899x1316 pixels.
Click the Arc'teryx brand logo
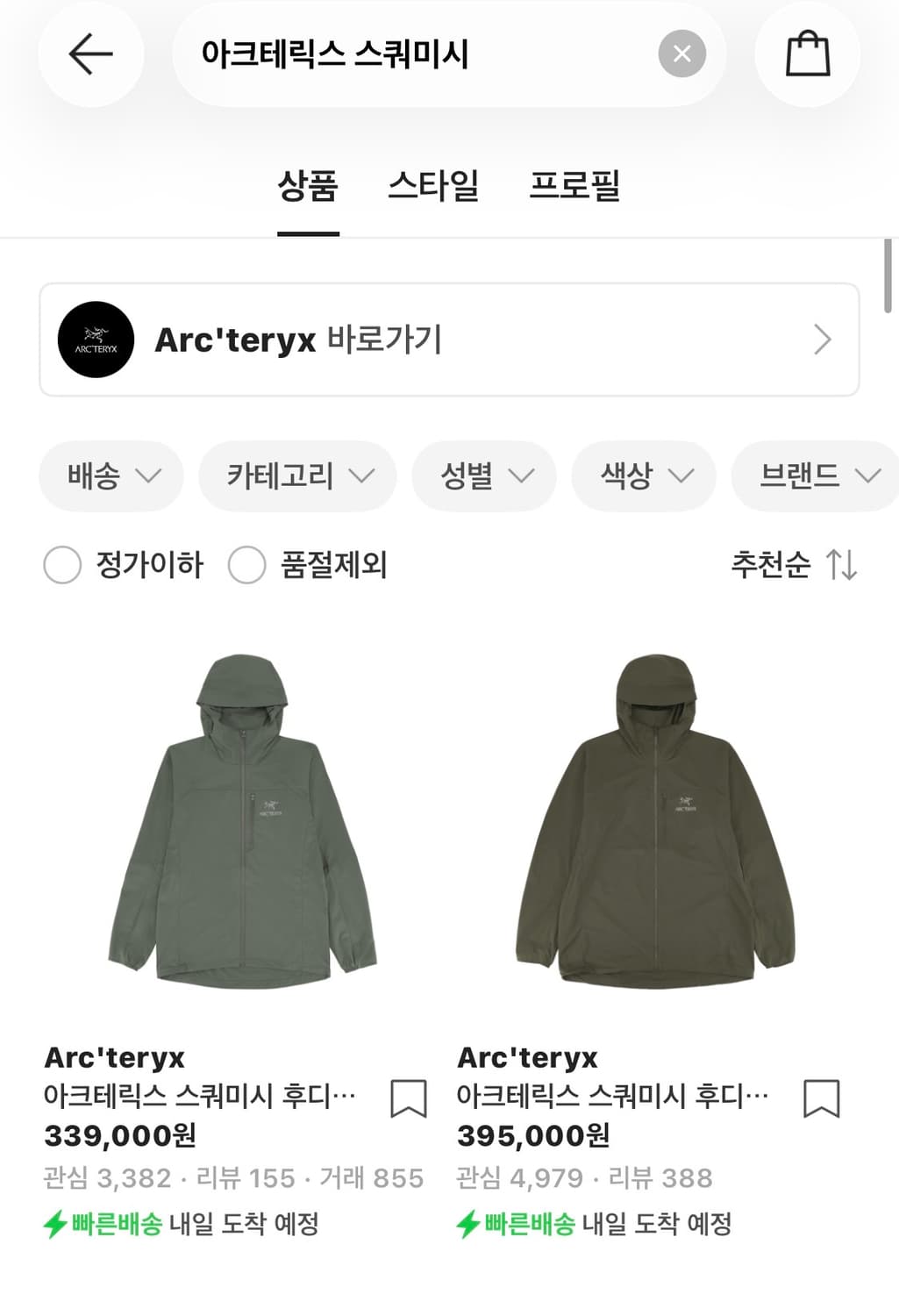point(96,339)
